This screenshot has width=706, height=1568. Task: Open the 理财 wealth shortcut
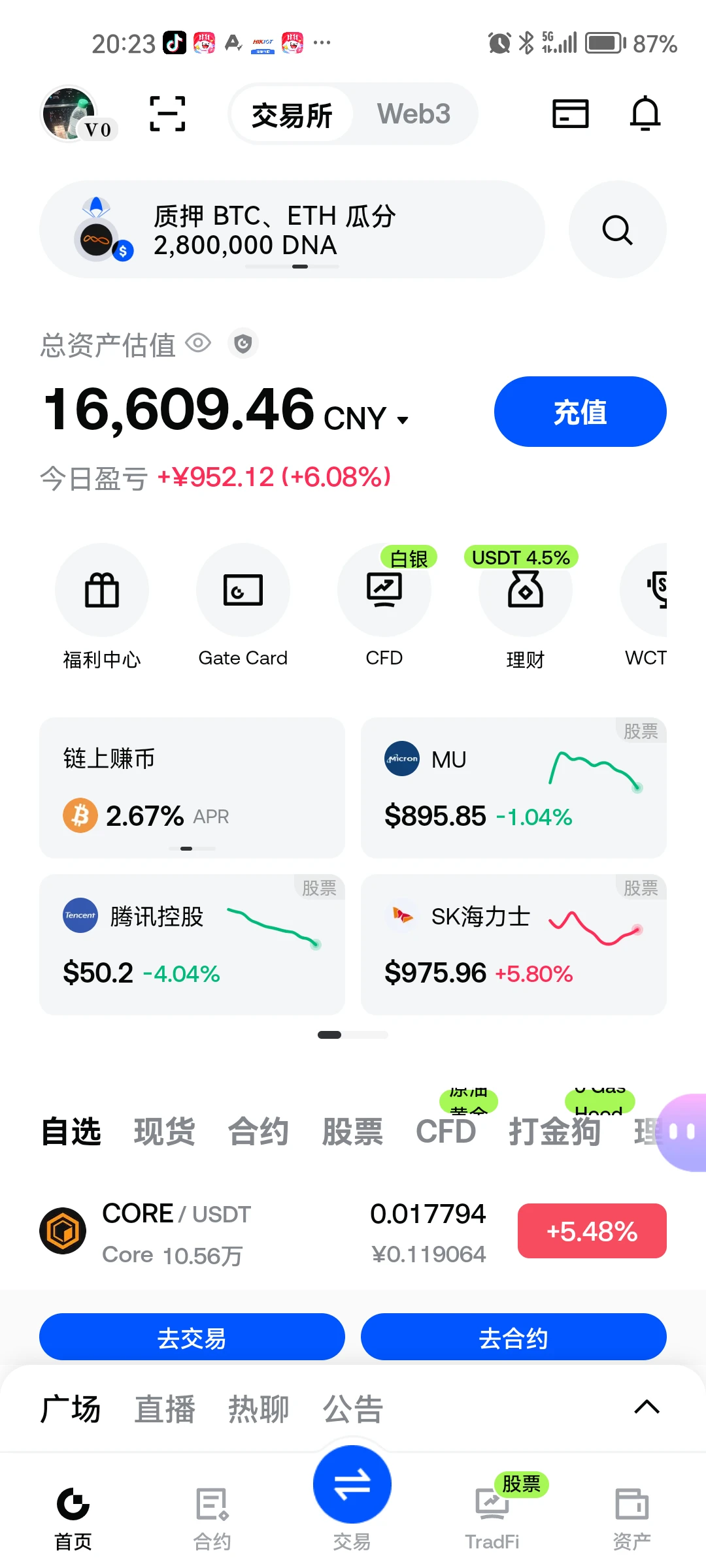tap(526, 607)
